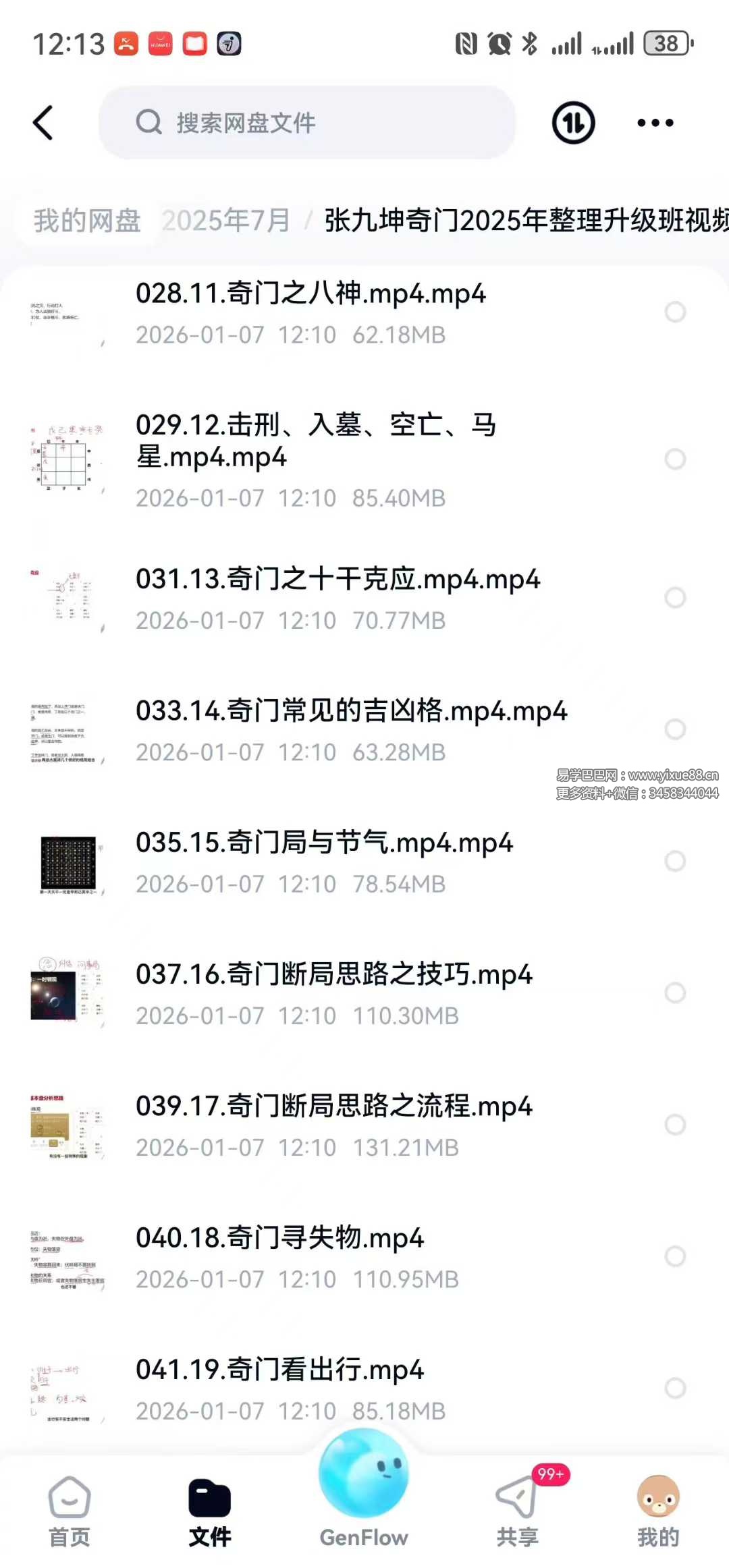
Task: Open the three-dot overflow menu
Action: pos(655,123)
